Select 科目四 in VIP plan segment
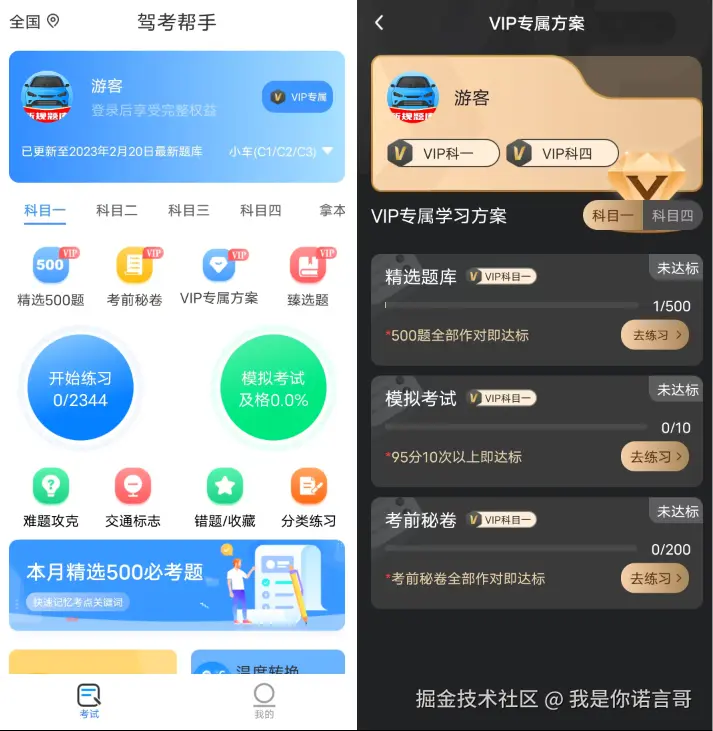The image size is (713, 731). pyautogui.click(x=672, y=215)
